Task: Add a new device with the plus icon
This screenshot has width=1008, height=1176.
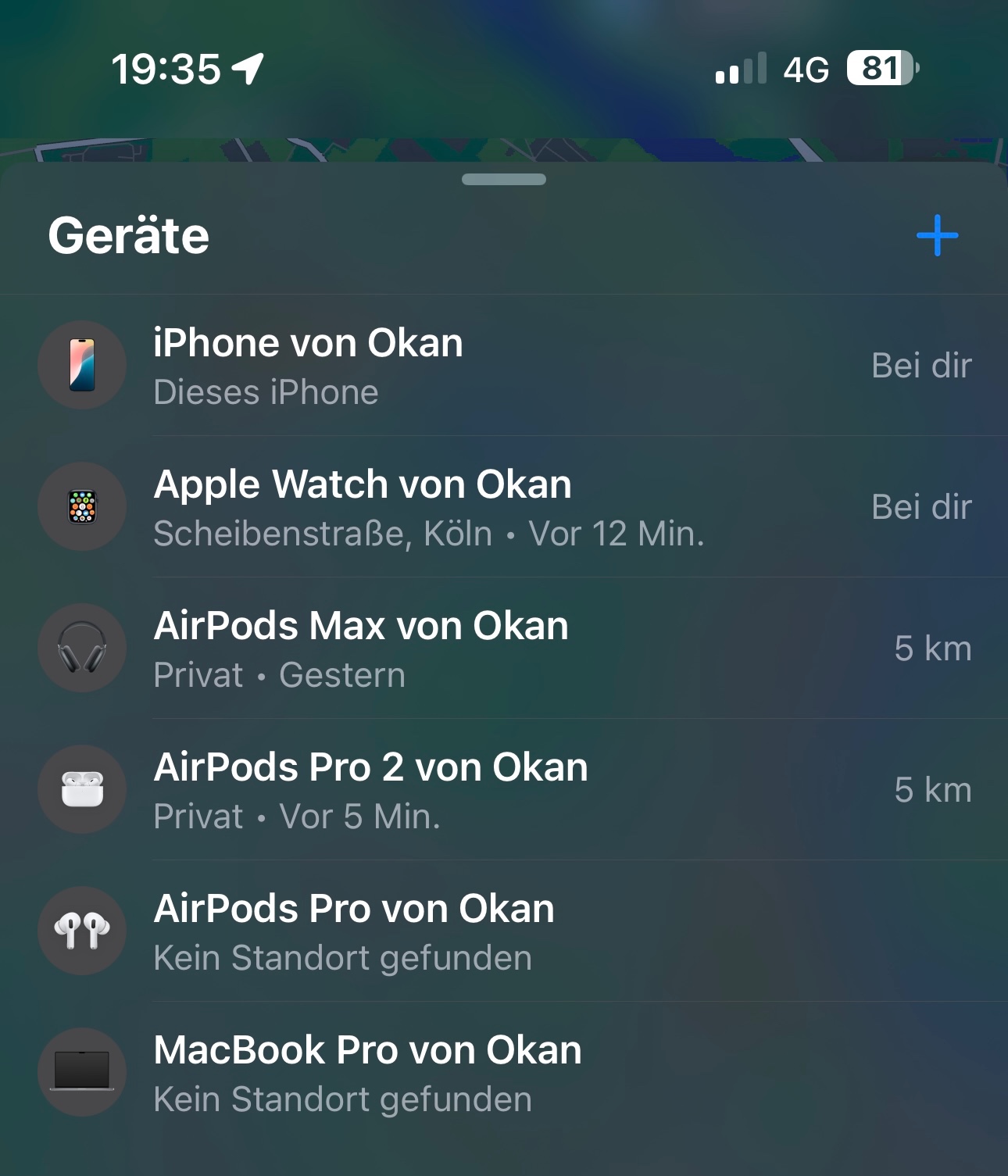Action: click(937, 236)
